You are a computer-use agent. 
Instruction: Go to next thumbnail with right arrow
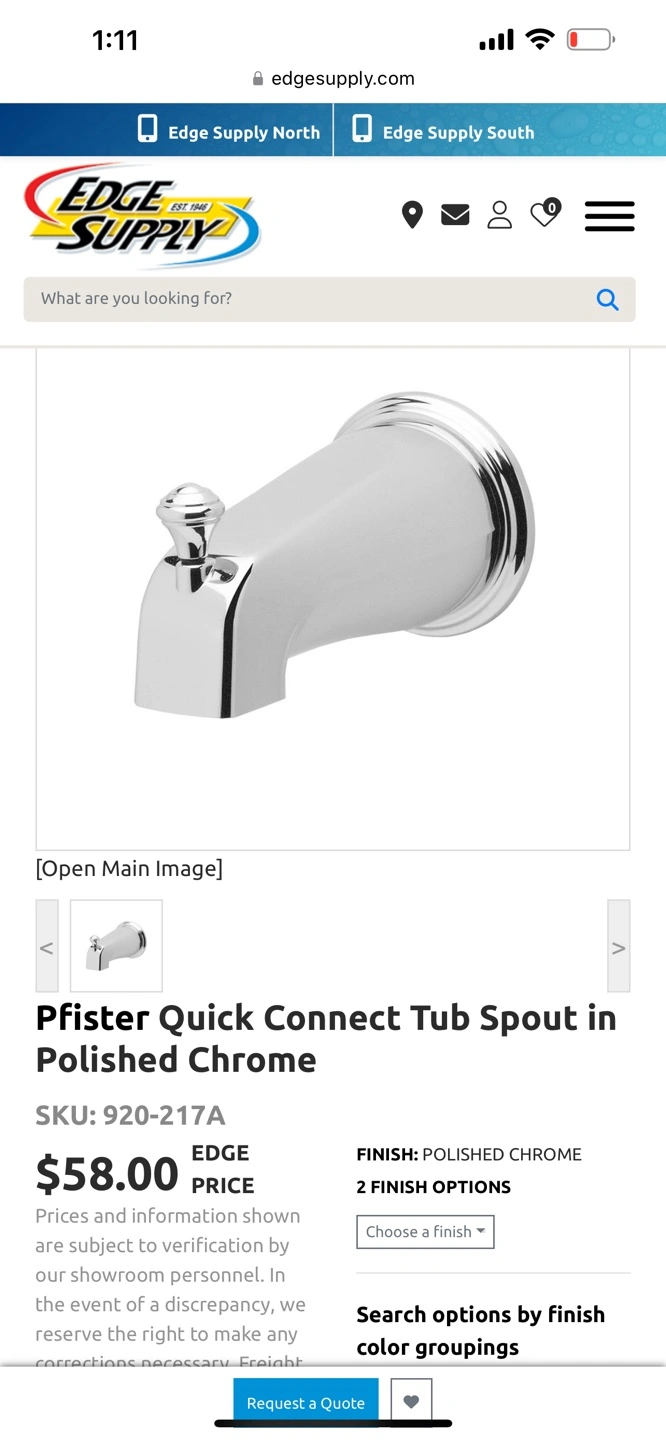(619, 946)
